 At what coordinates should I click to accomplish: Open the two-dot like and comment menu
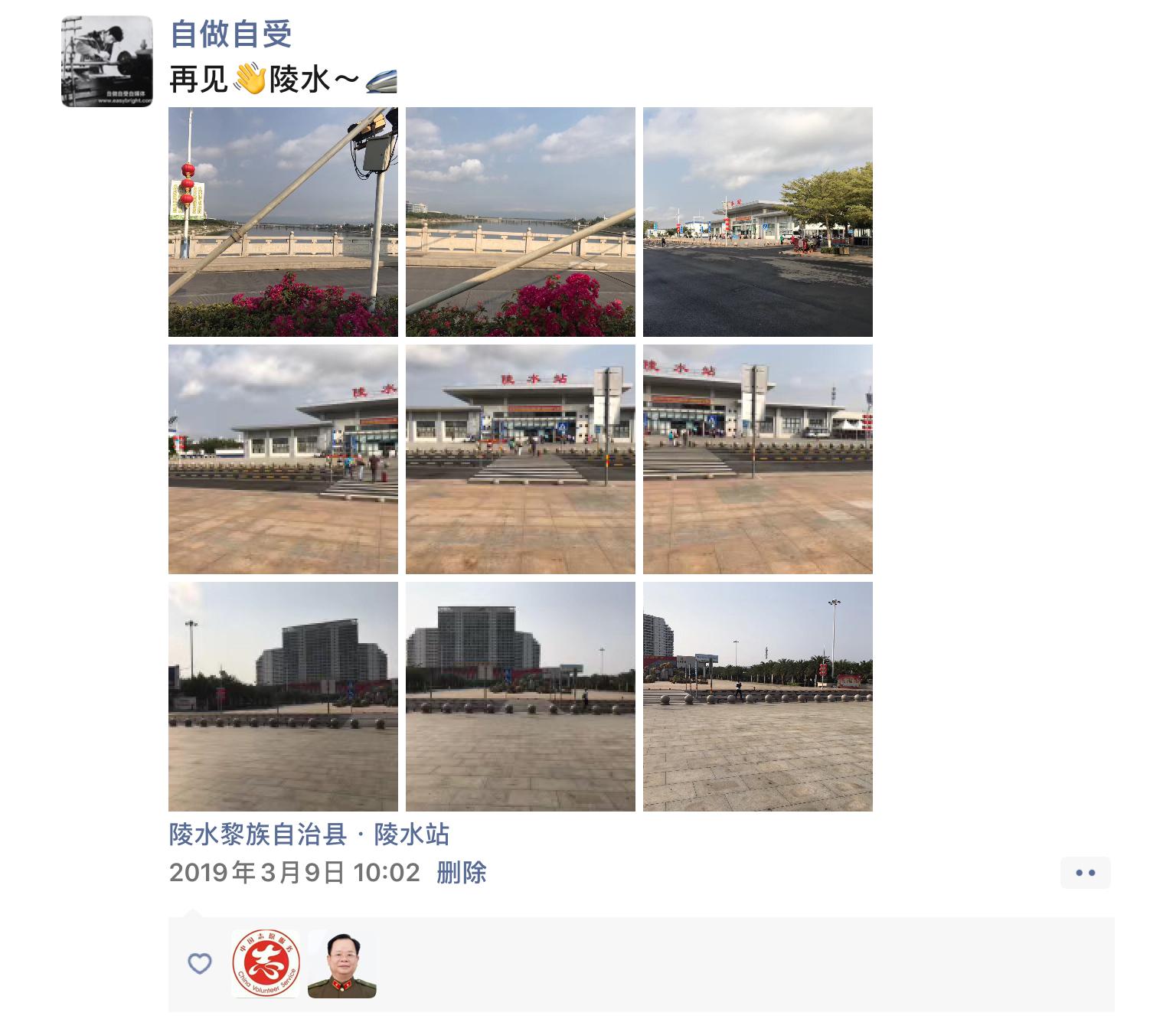coord(1085,873)
